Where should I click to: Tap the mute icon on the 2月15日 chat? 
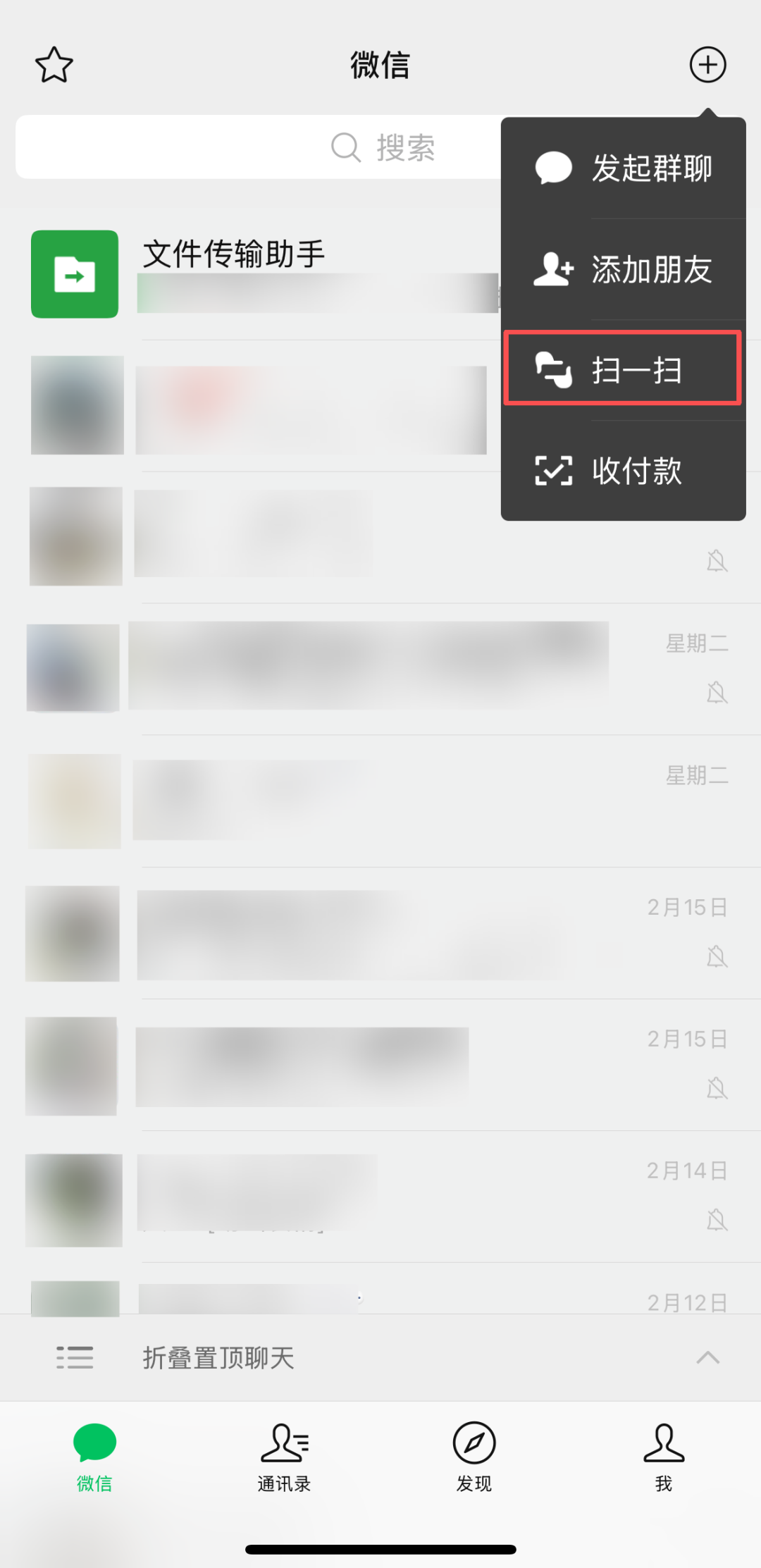pos(718,957)
